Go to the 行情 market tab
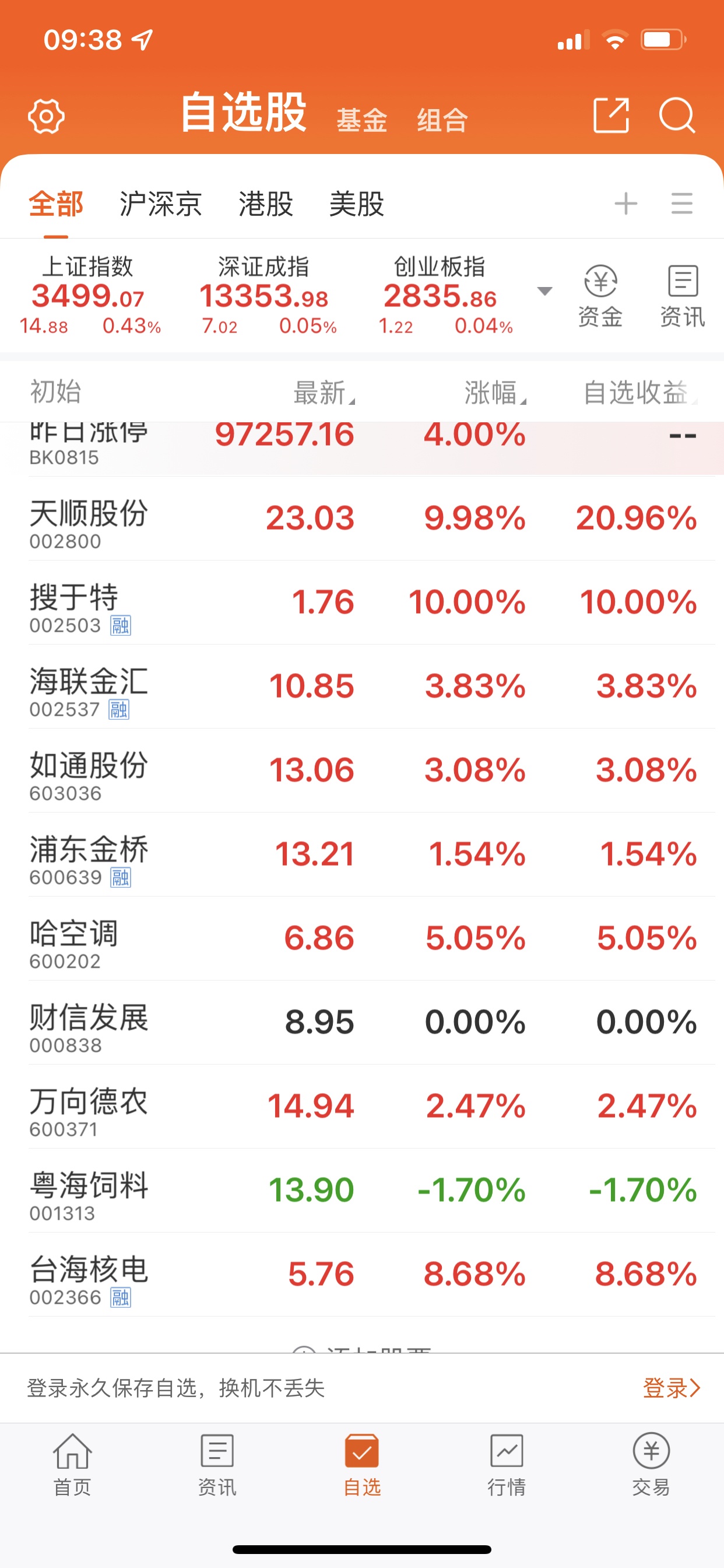Screen dimensions: 724x1568 [507, 1465]
